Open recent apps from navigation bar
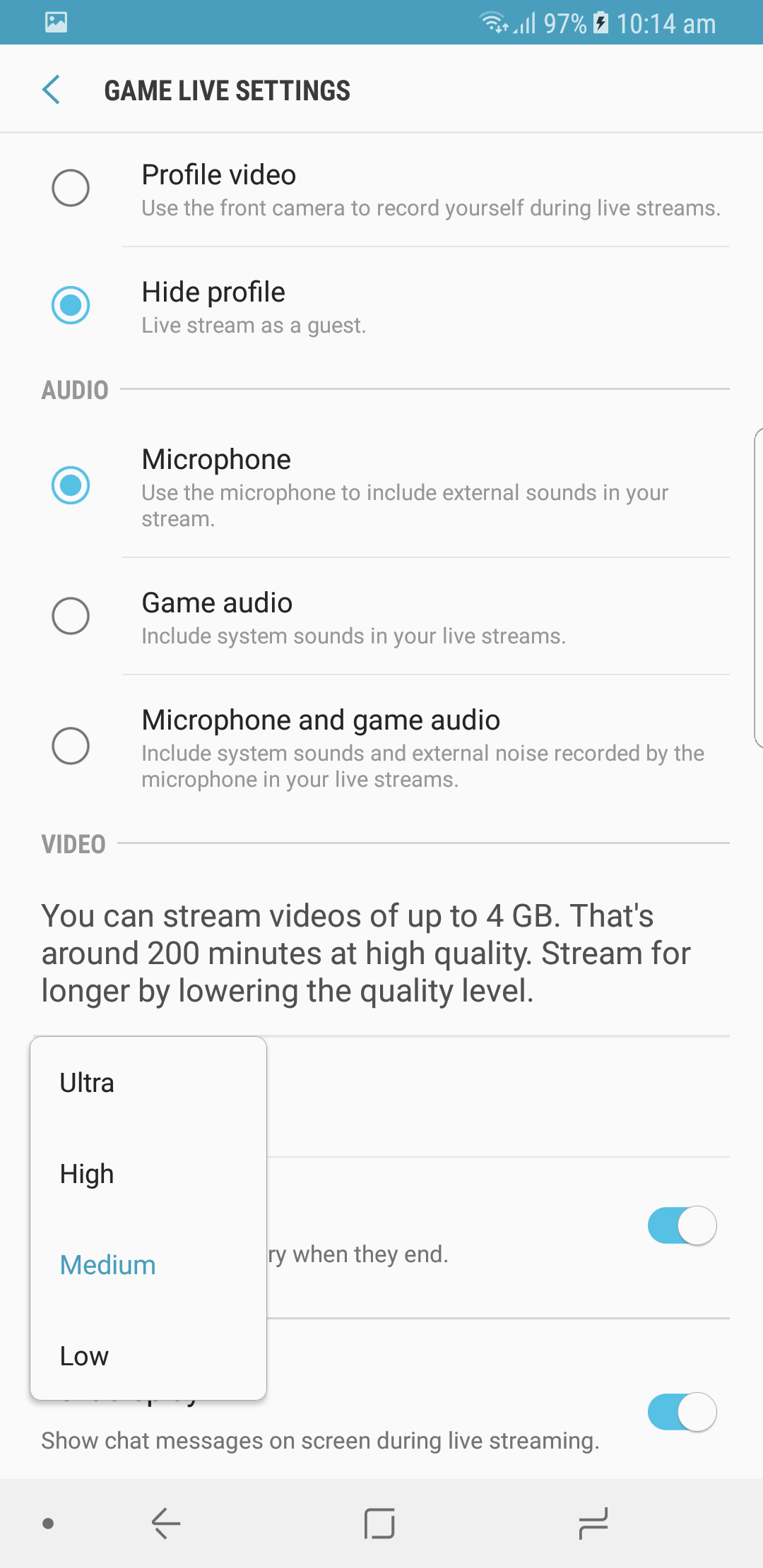This screenshot has width=763, height=1568. 593,1523
